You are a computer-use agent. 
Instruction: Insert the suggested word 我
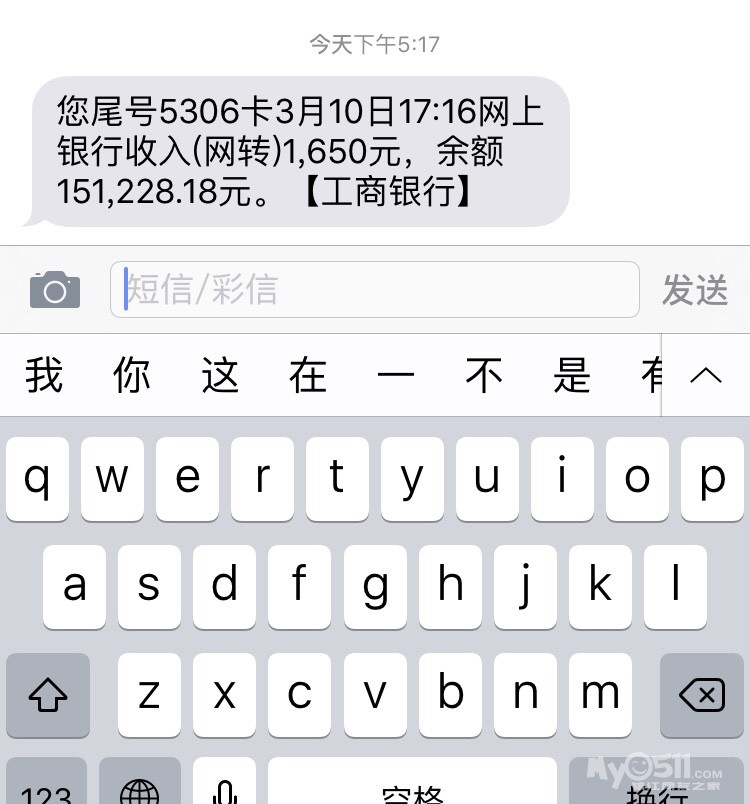[44, 376]
